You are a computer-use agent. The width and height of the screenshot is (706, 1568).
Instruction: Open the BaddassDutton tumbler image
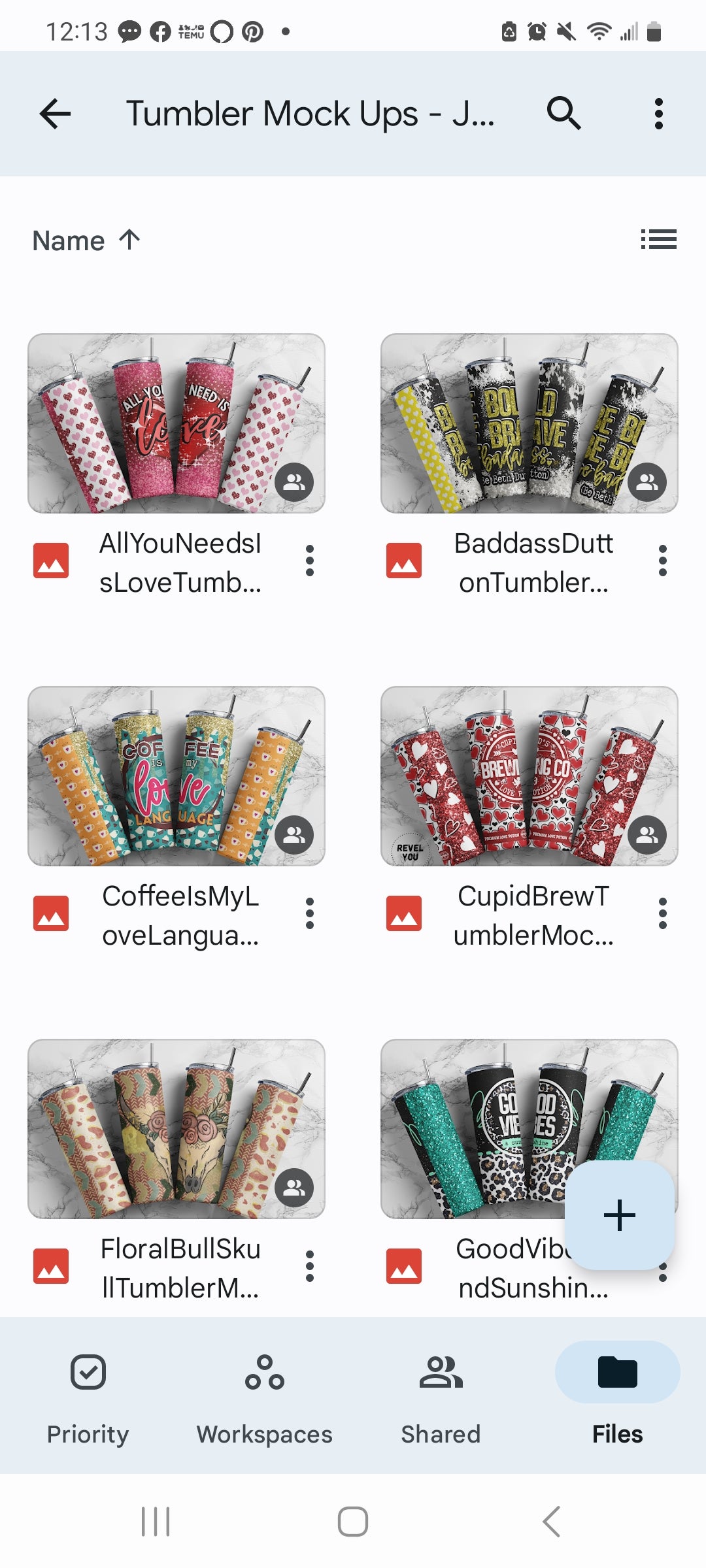pos(529,423)
